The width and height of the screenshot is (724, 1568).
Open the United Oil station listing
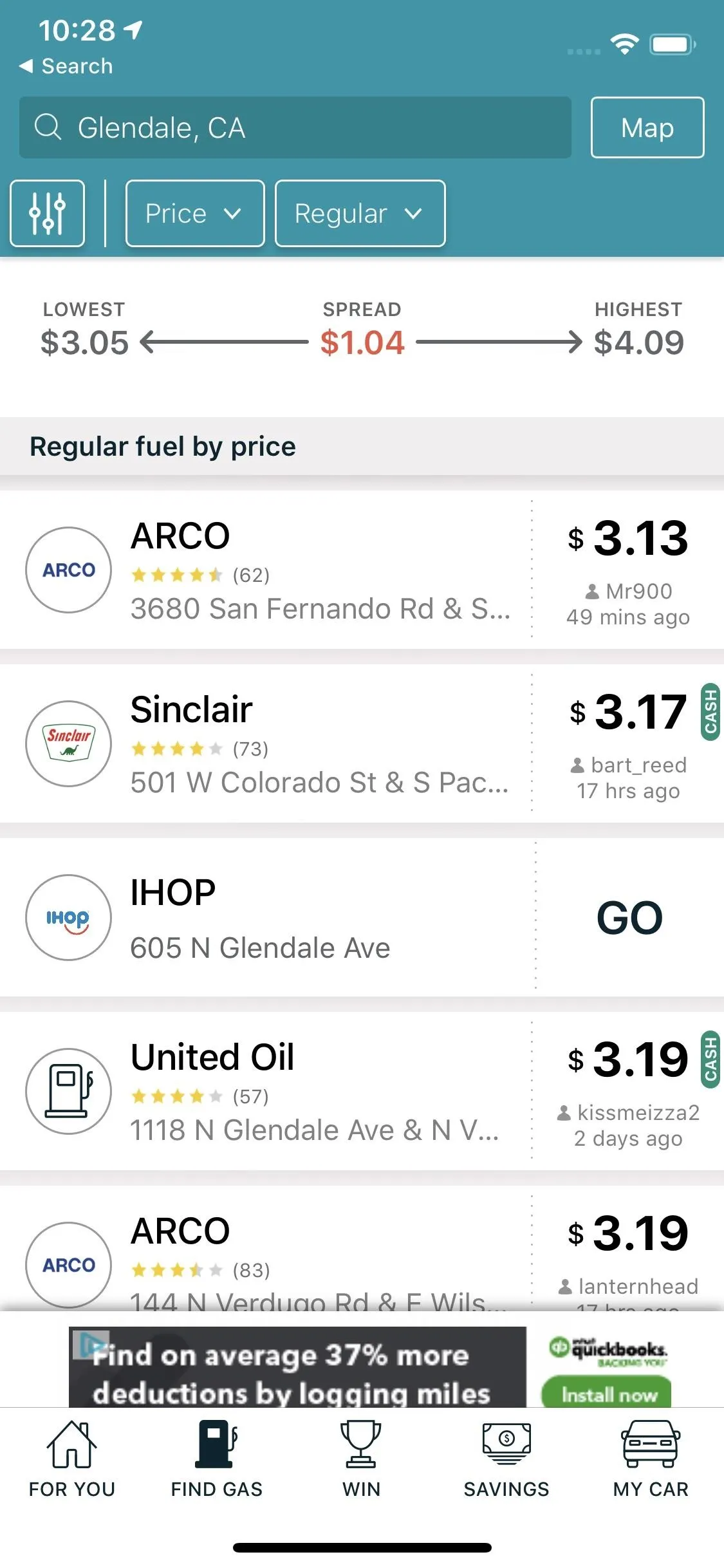coord(362,1091)
